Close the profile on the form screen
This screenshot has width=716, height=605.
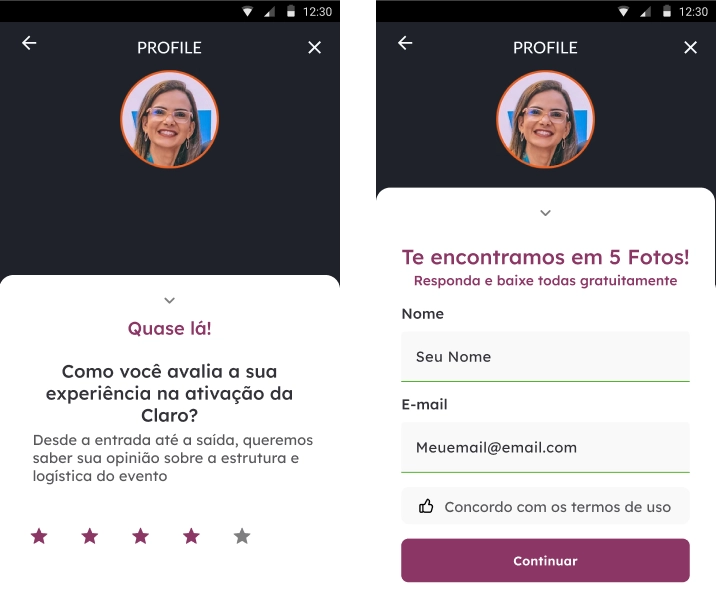pyautogui.click(x=690, y=48)
